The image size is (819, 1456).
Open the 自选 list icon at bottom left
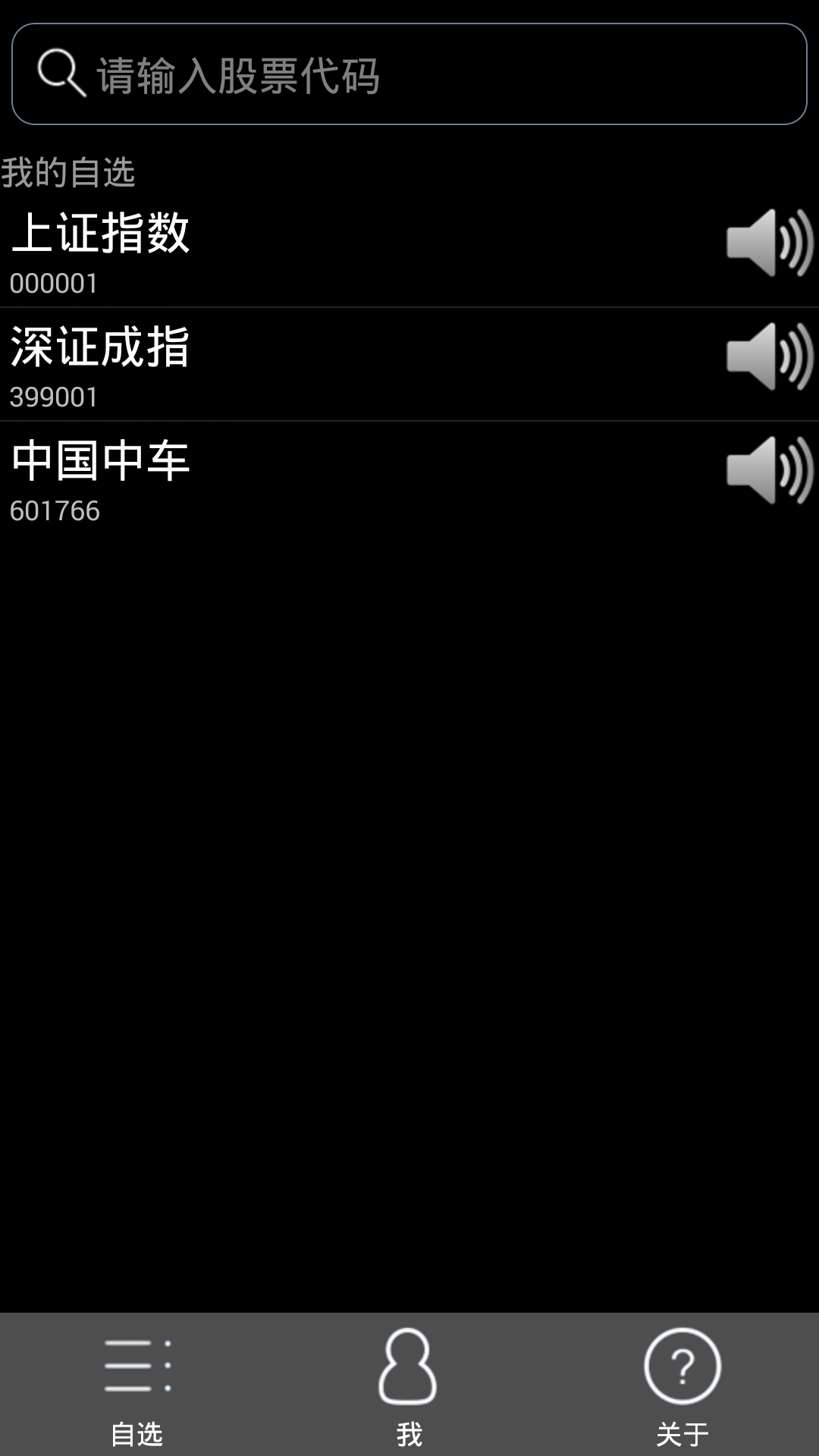136,1369
